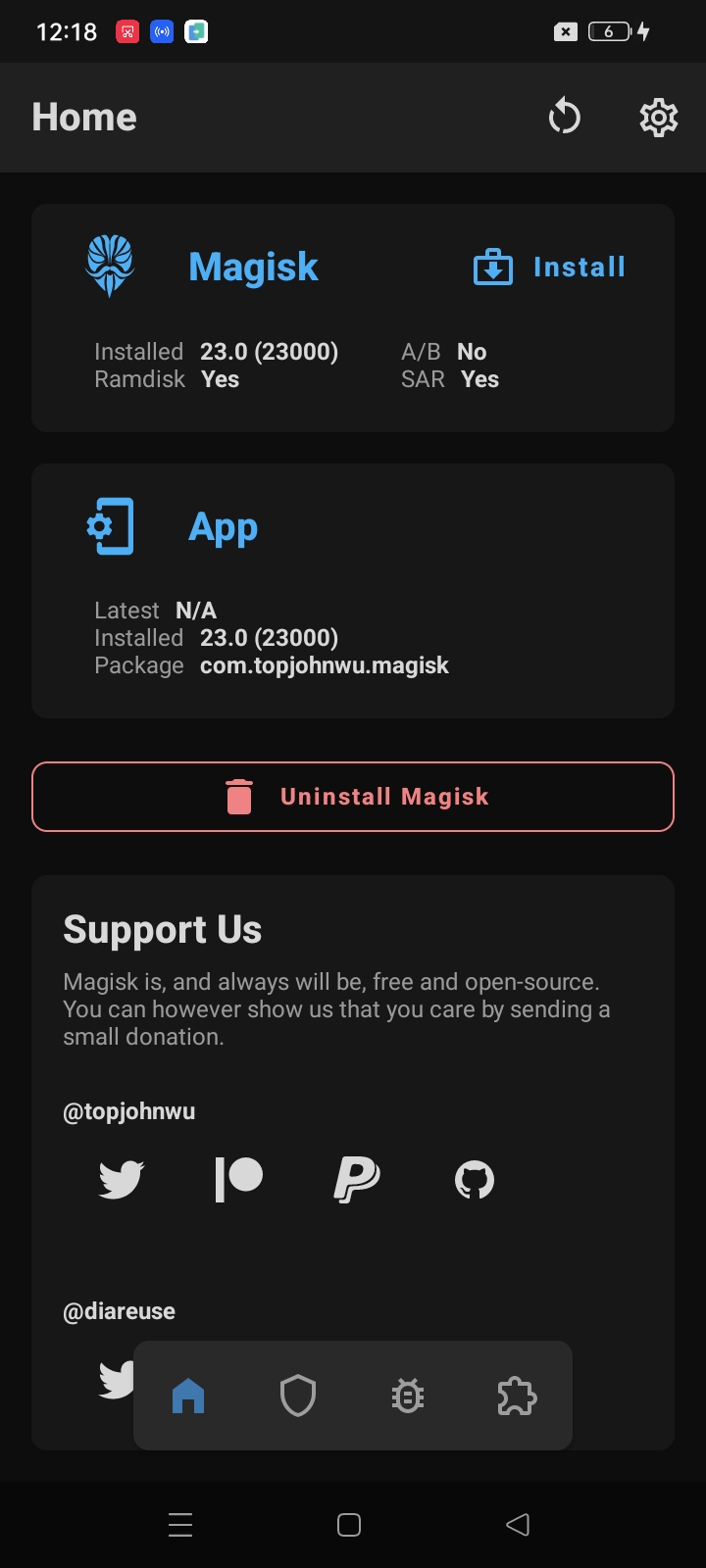Viewport: 706px width, 1568px height.
Task: Open recent apps from the navigation bar
Action: pos(180,1524)
